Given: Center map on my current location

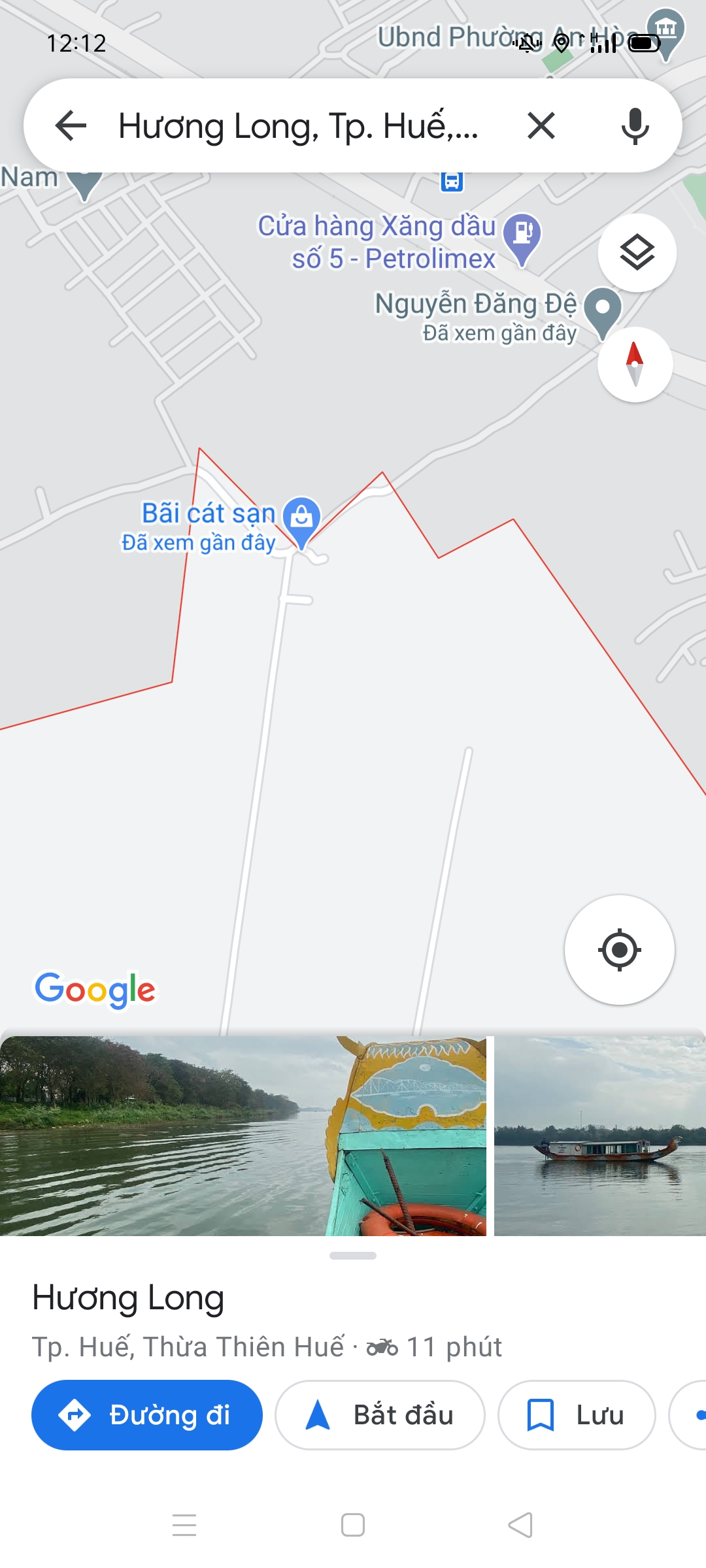Looking at the screenshot, I should point(619,950).
